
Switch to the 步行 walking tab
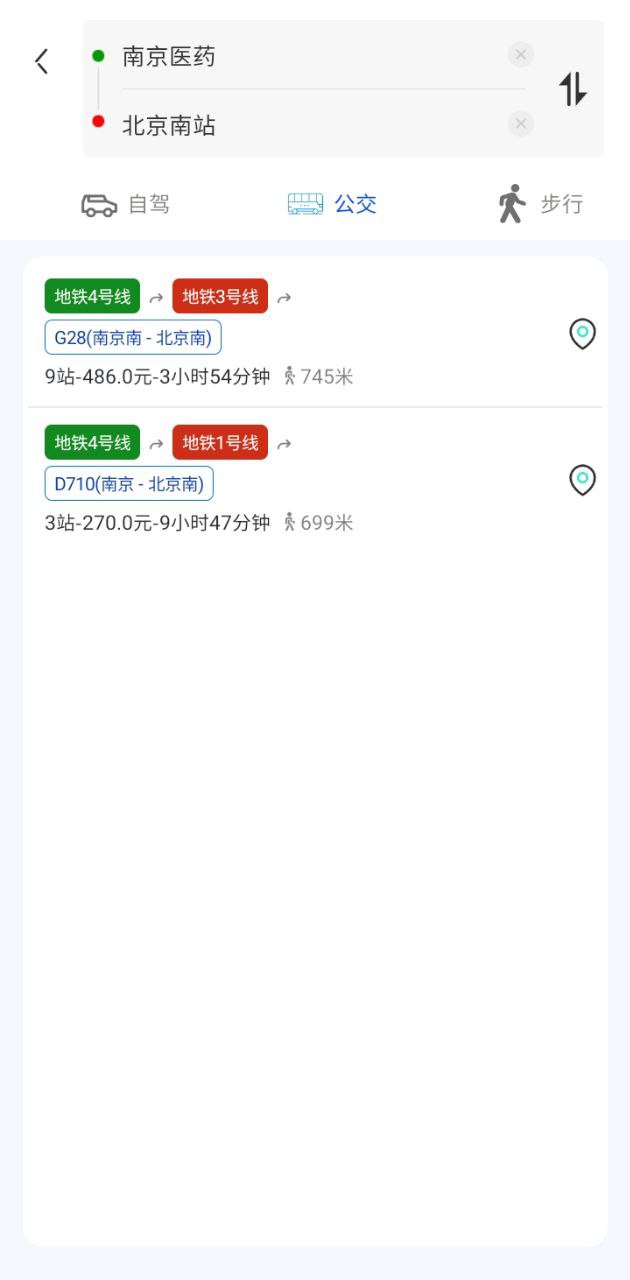pyautogui.click(x=539, y=204)
